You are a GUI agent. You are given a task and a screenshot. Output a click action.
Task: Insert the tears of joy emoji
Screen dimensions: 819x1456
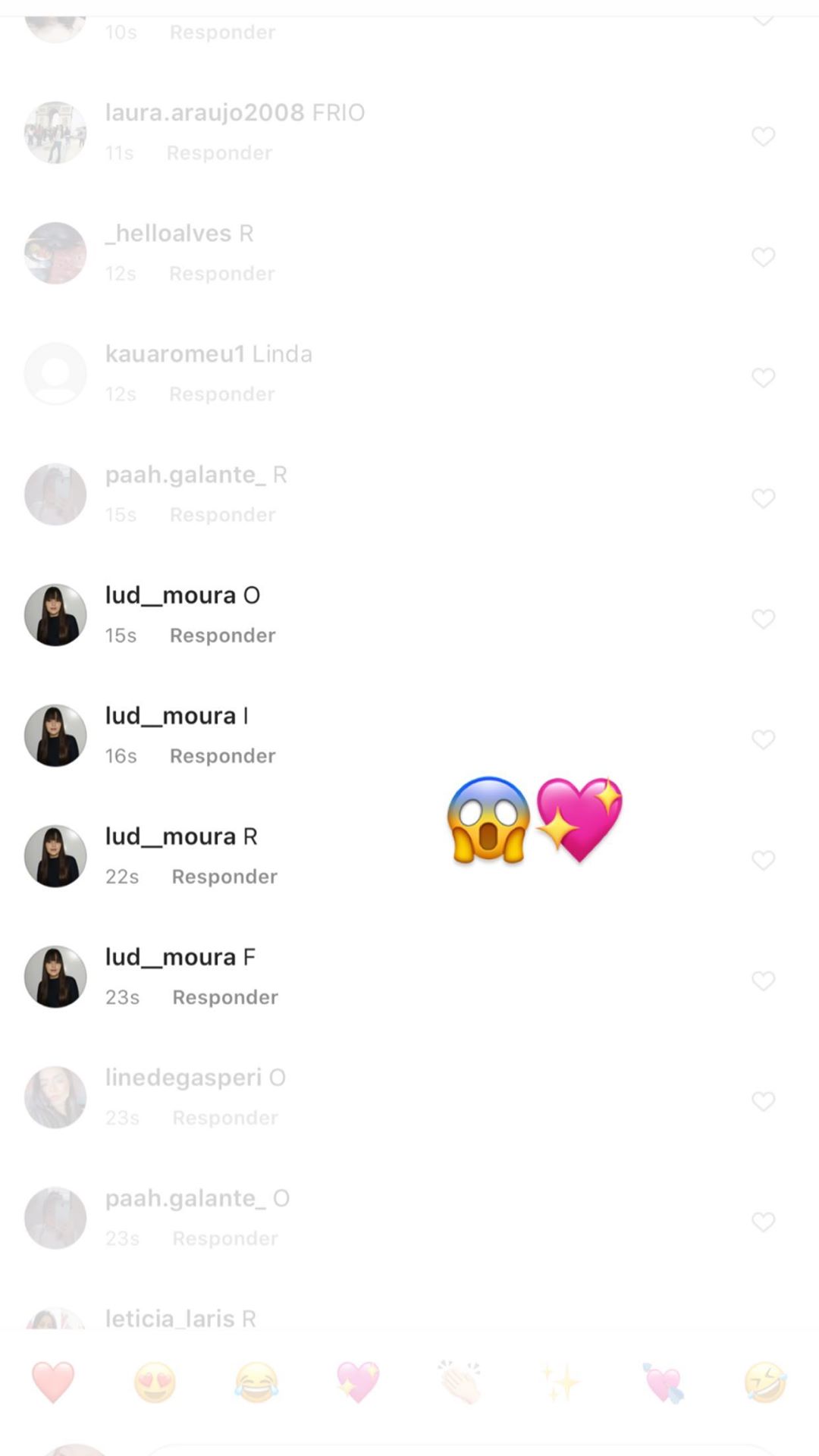tap(256, 1382)
